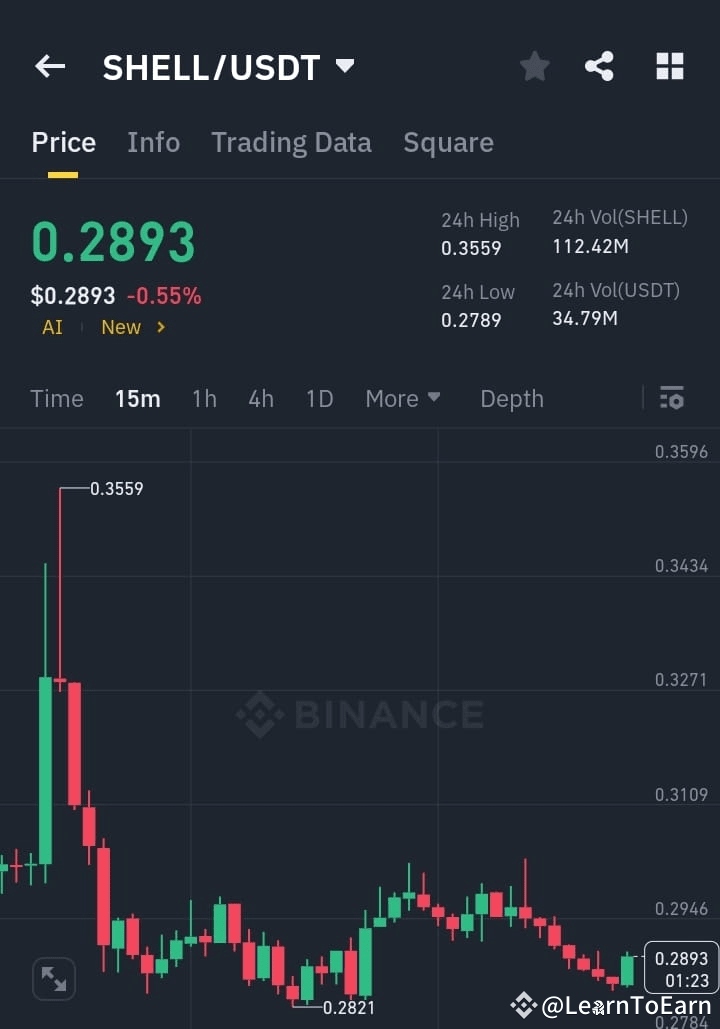Open the grid/apps icon top right
The height and width of the screenshot is (1029, 720).
pos(668,66)
